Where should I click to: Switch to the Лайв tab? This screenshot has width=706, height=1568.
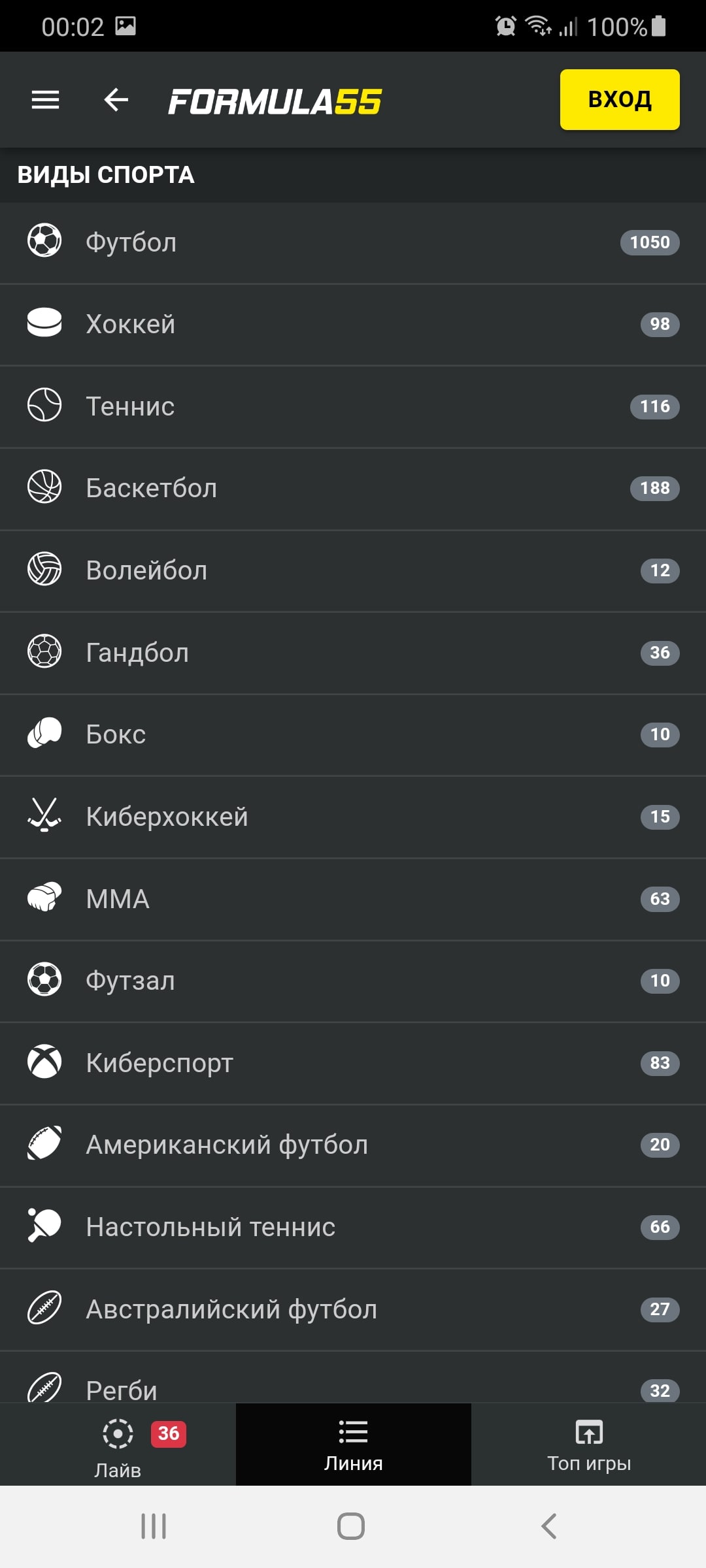(x=118, y=1446)
